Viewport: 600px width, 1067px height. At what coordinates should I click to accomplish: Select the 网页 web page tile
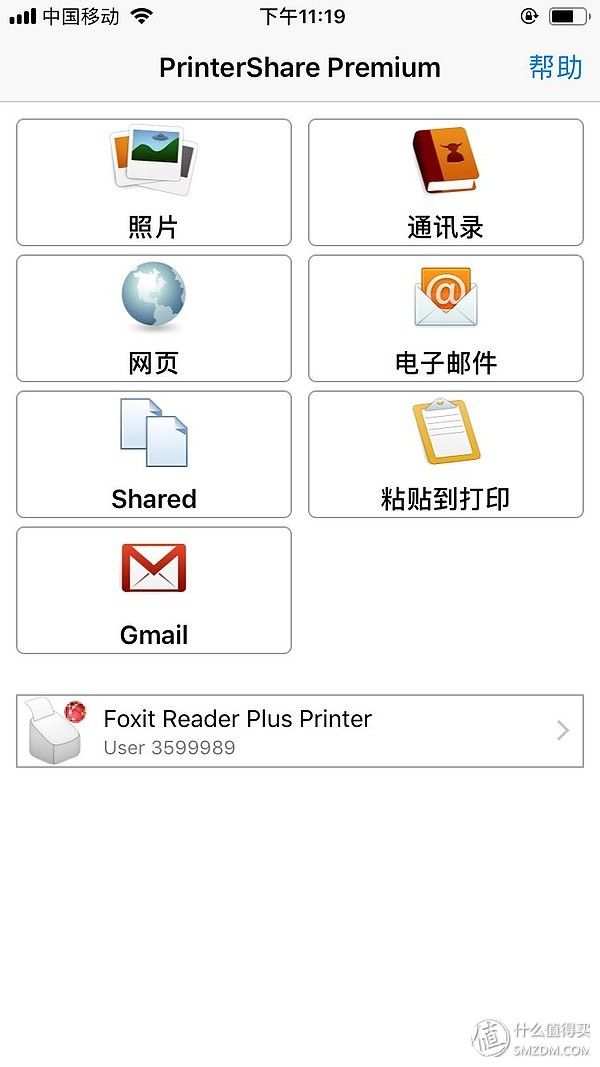click(154, 318)
